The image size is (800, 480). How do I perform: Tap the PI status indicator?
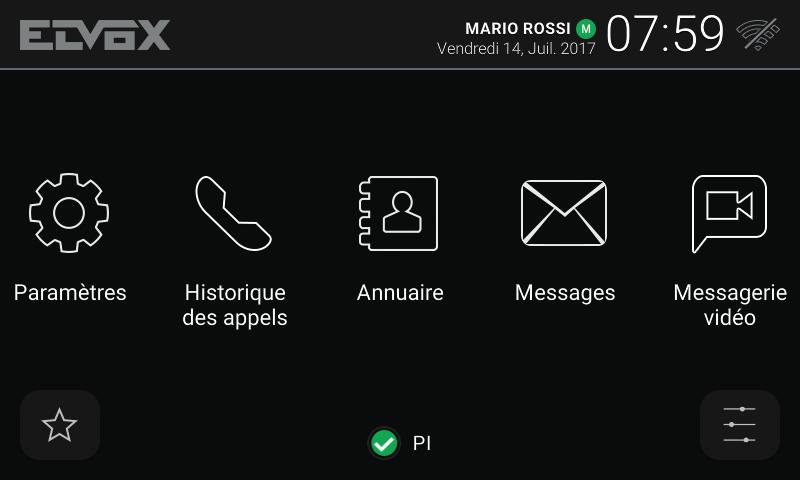click(x=399, y=443)
